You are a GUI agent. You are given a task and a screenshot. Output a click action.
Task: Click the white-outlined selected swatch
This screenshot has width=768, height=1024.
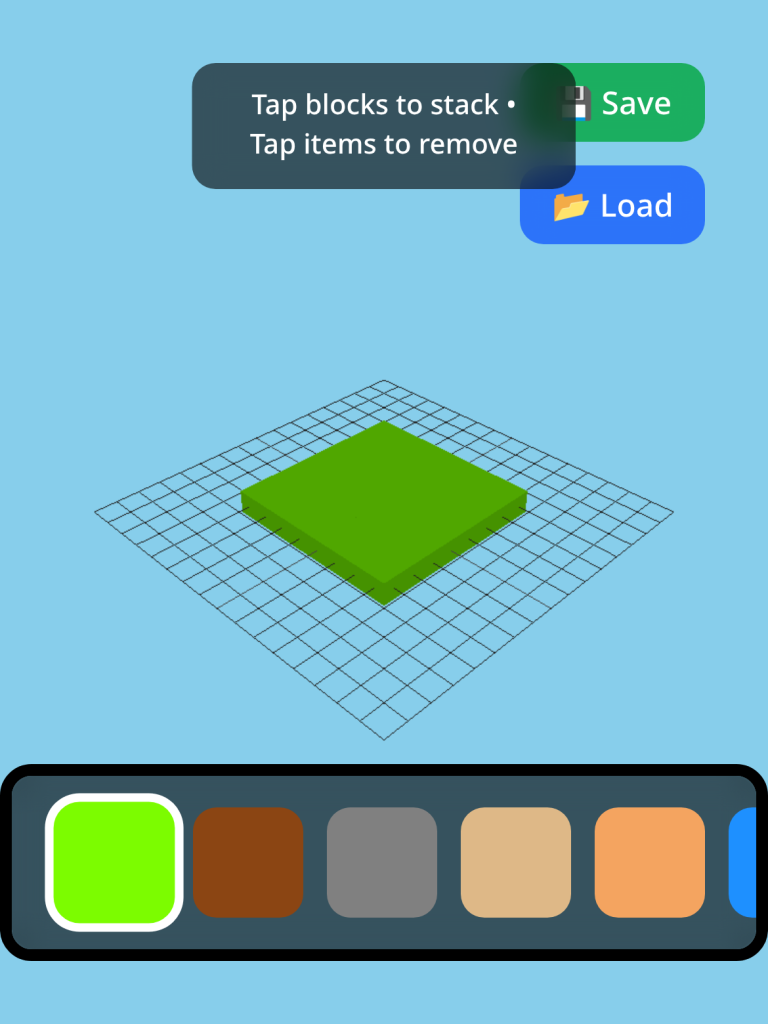113,861
